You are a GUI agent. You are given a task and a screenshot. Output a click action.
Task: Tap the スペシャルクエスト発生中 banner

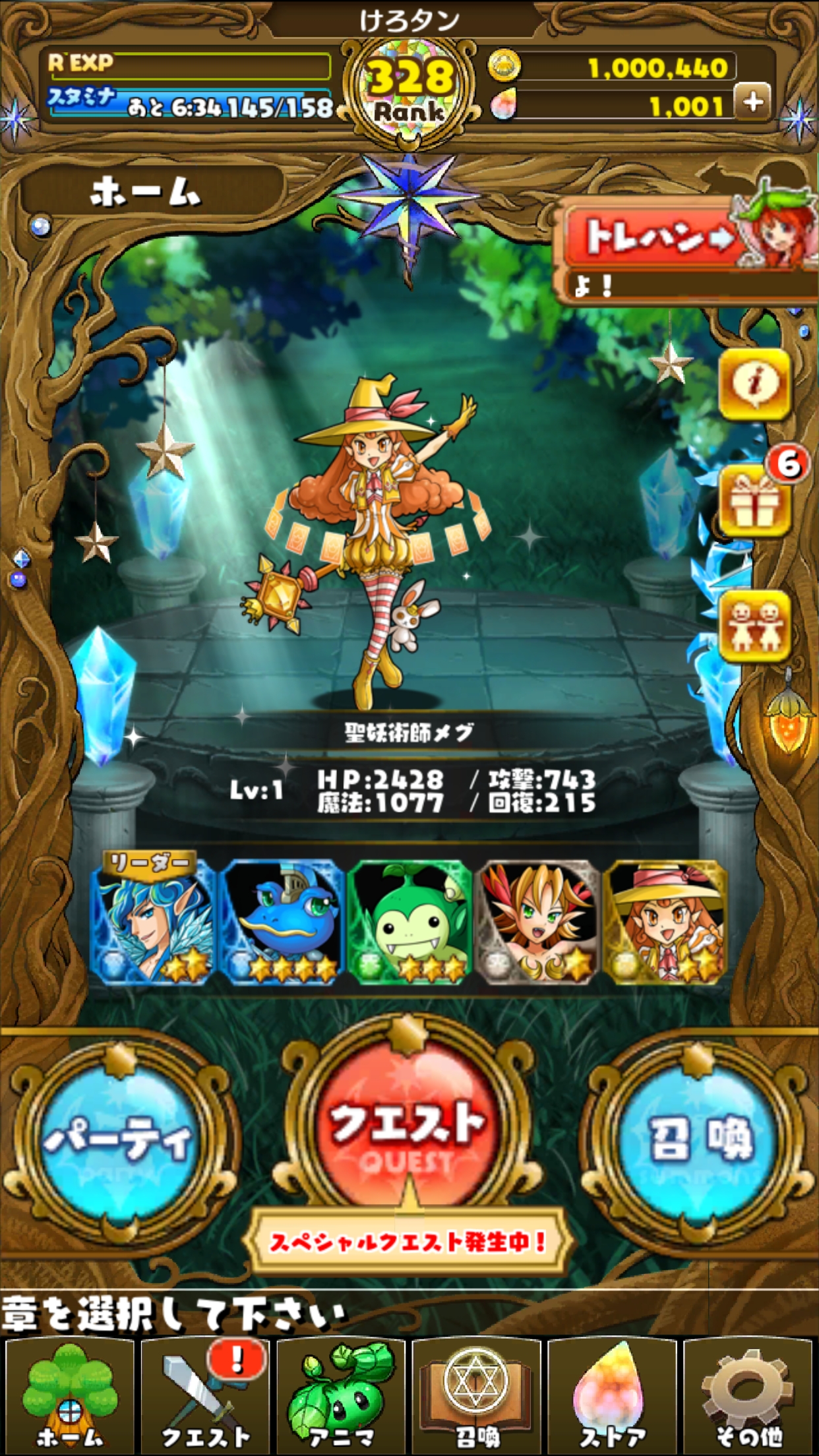[x=408, y=1242]
